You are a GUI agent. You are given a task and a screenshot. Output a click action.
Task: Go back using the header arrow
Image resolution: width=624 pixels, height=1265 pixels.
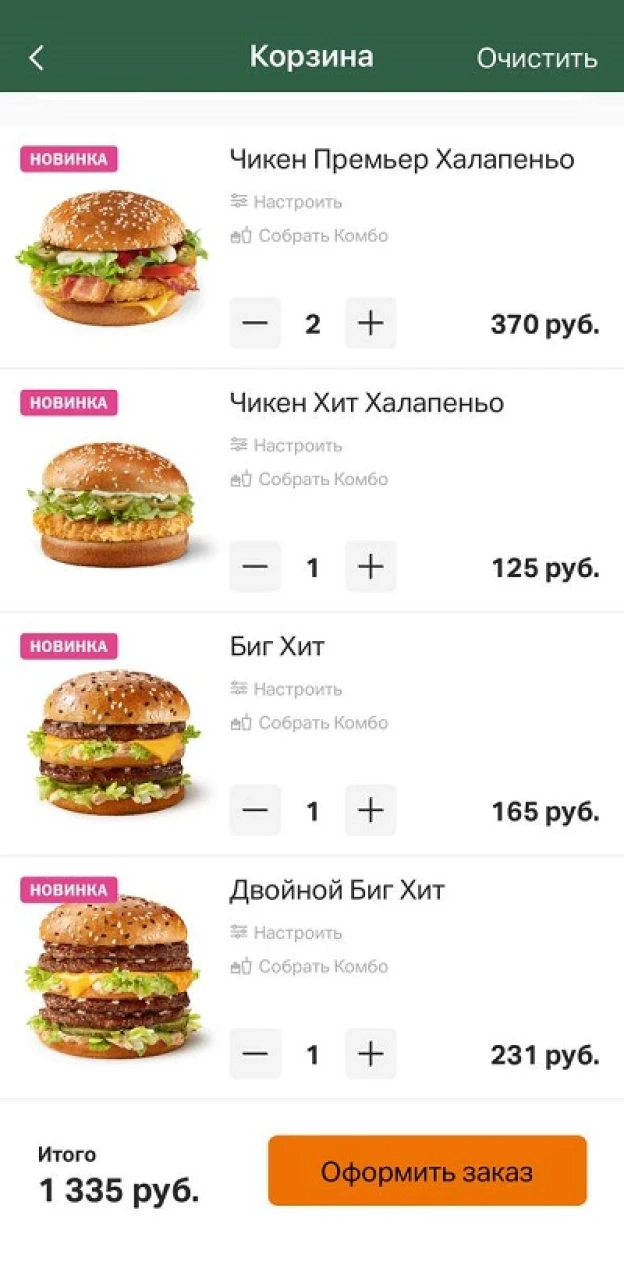pos(37,58)
